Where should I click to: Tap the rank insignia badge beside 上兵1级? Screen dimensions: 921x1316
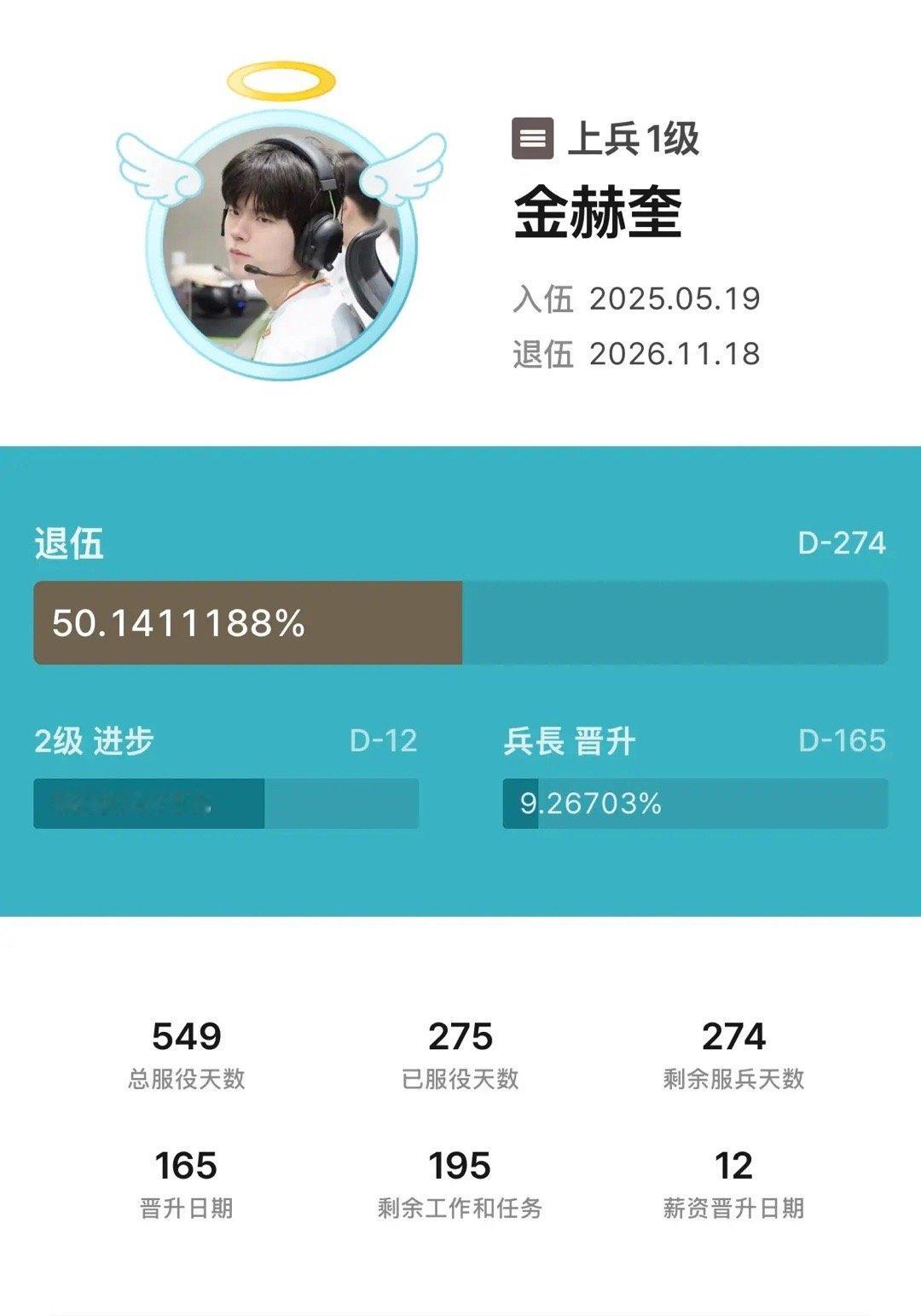click(534, 137)
